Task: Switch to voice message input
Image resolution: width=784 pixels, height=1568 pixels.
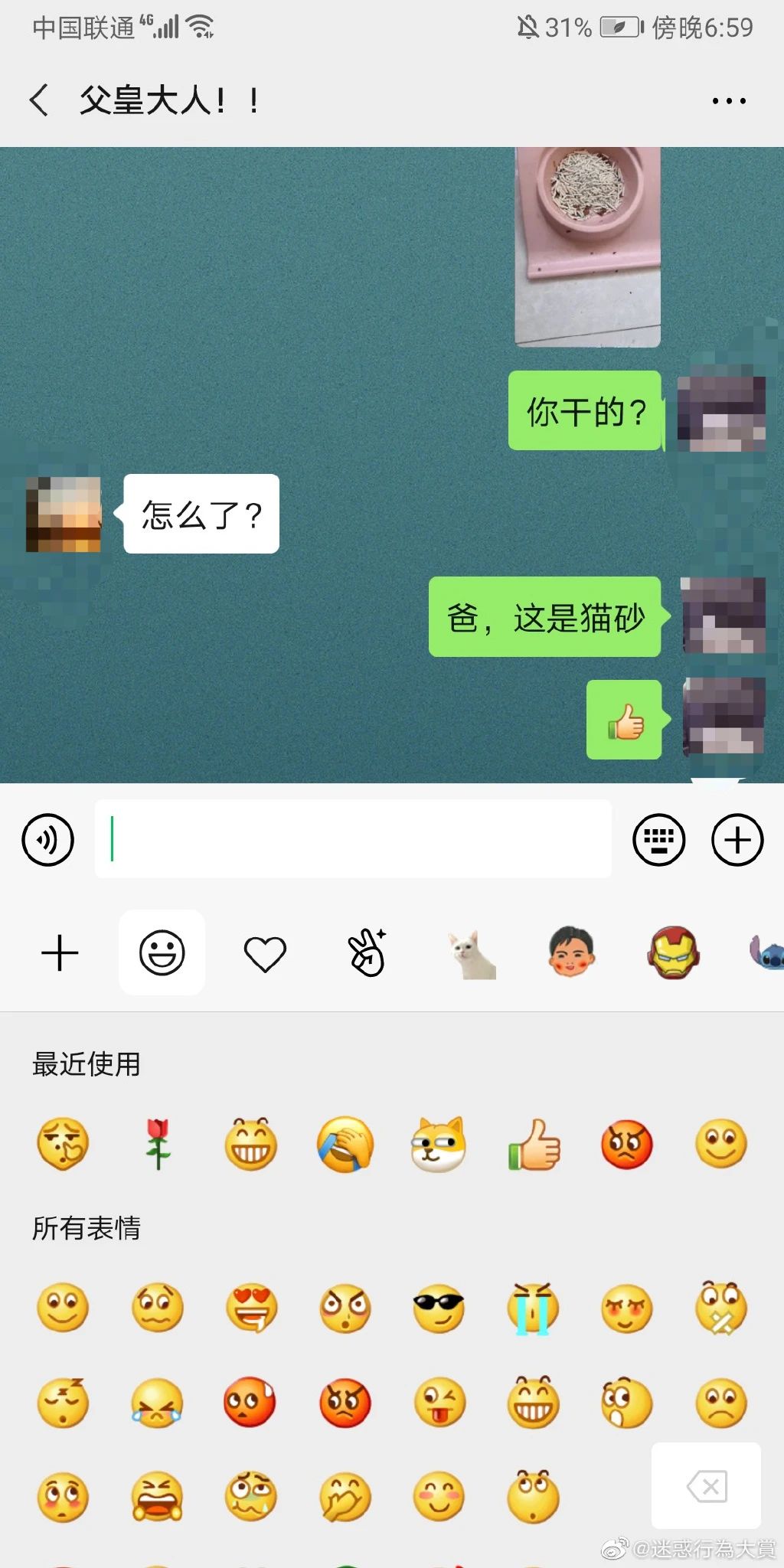Action: click(48, 840)
